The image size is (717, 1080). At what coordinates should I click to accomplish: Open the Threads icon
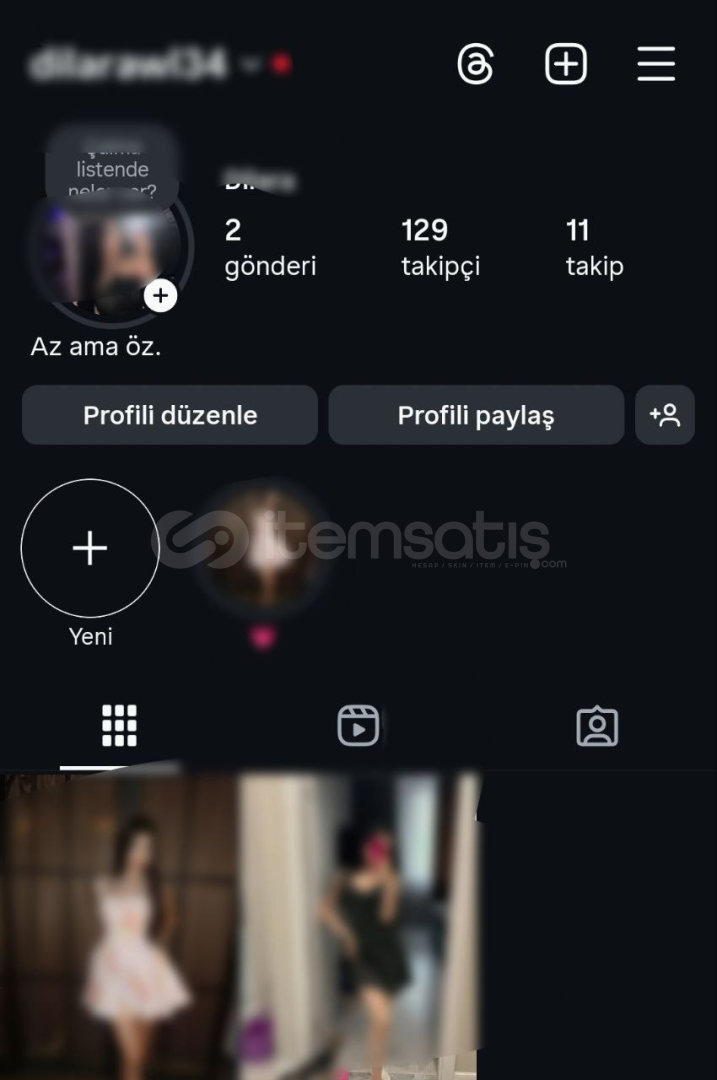pos(476,65)
